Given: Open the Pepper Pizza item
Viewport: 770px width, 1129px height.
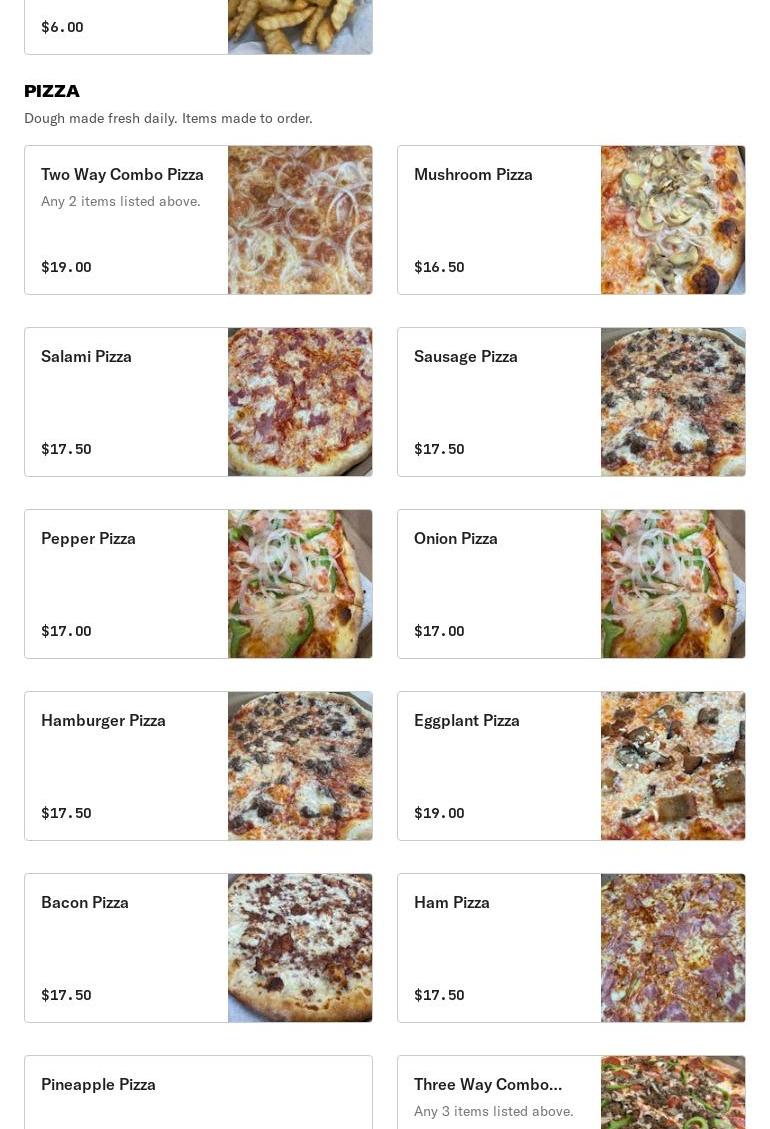Looking at the screenshot, I should pos(198,584).
